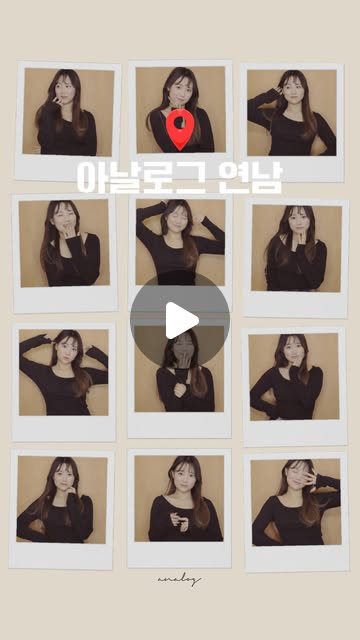Screen dimensions: 360x640
Task: Play the 아날로그 연남 video
Action: click(180, 320)
